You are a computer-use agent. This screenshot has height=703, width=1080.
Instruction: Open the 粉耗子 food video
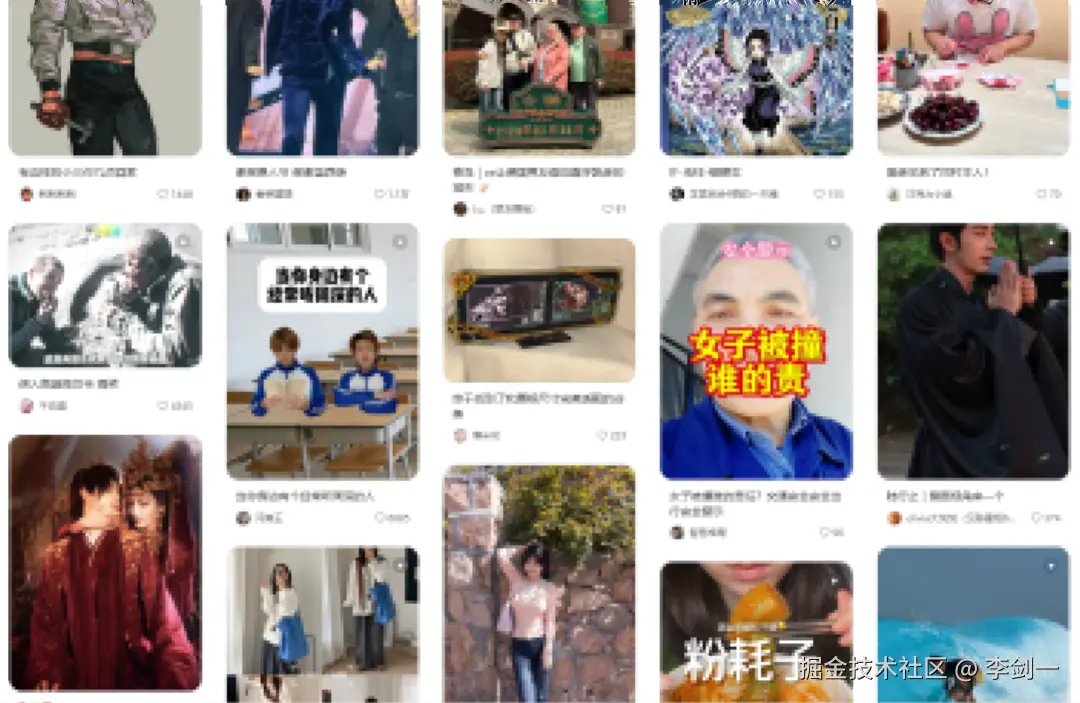pos(756,630)
